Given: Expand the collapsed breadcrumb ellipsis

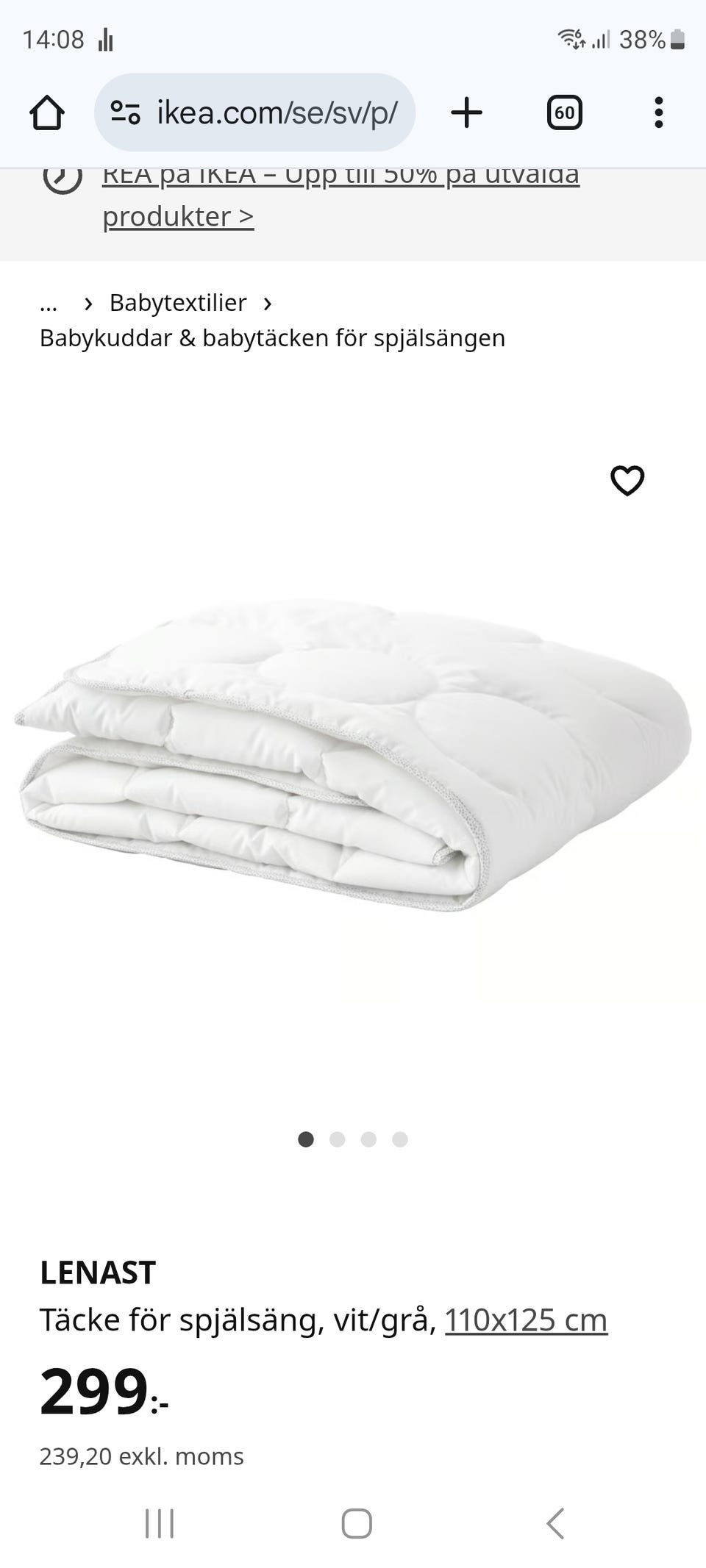Looking at the screenshot, I should point(49,303).
